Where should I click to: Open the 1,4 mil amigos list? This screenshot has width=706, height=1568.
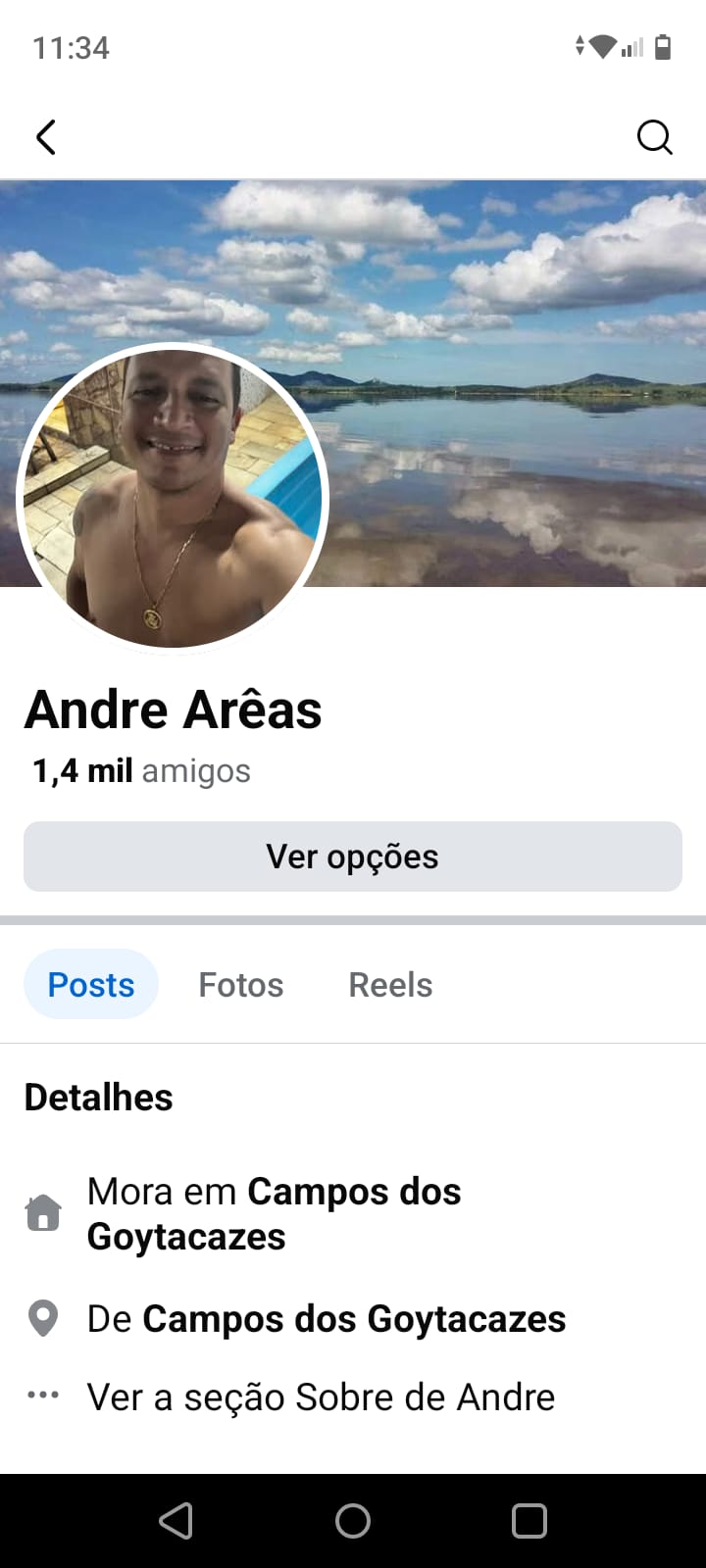(x=141, y=771)
